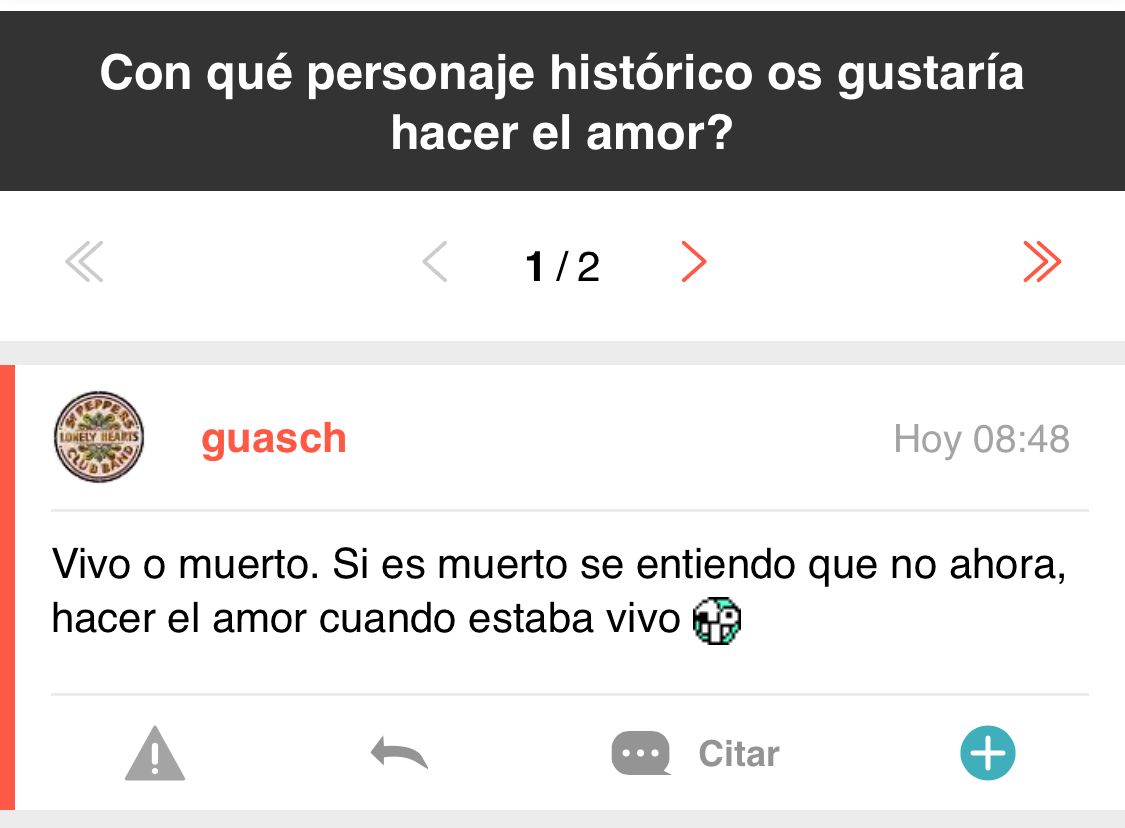The width and height of the screenshot is (1125, 828).
Task: Jump to the last page
Action: [1042, 263]
